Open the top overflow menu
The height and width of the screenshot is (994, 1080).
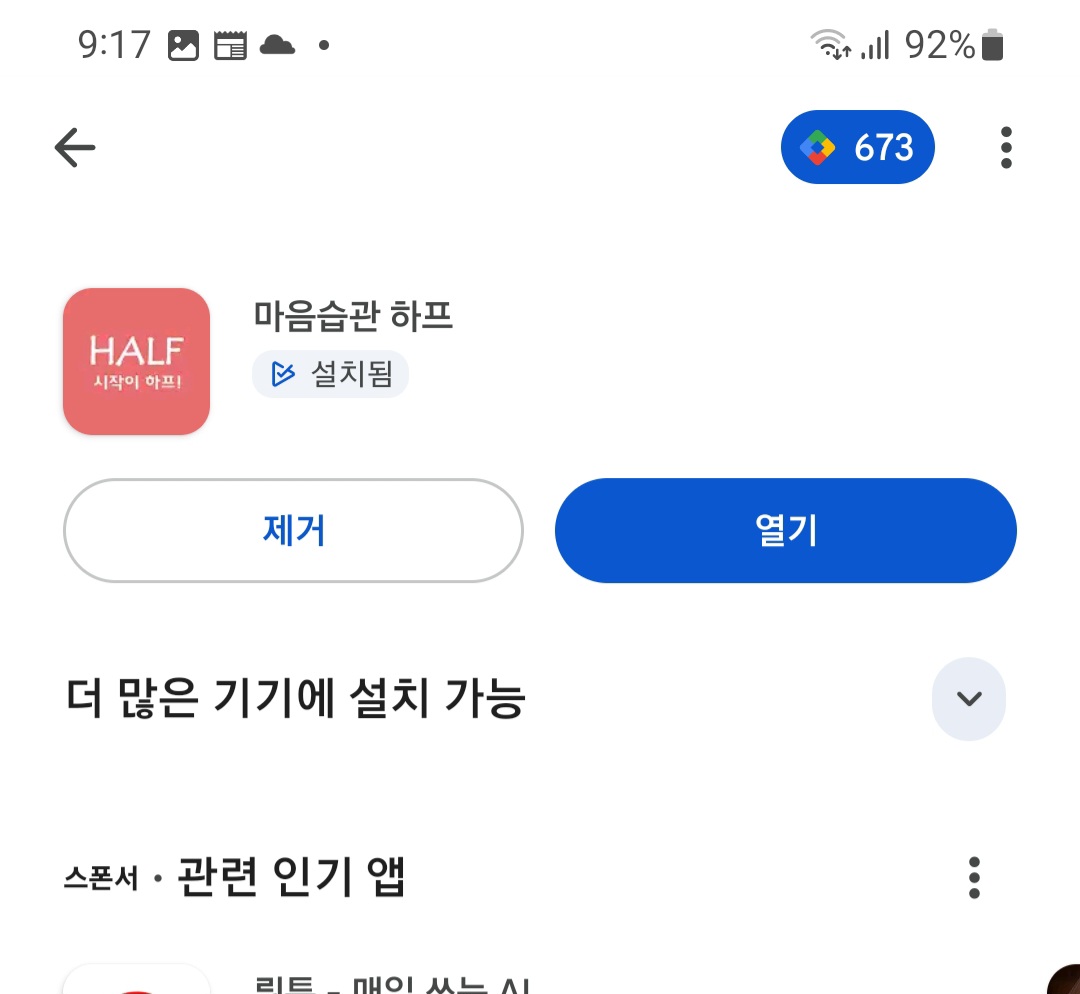coord(1005,148)
